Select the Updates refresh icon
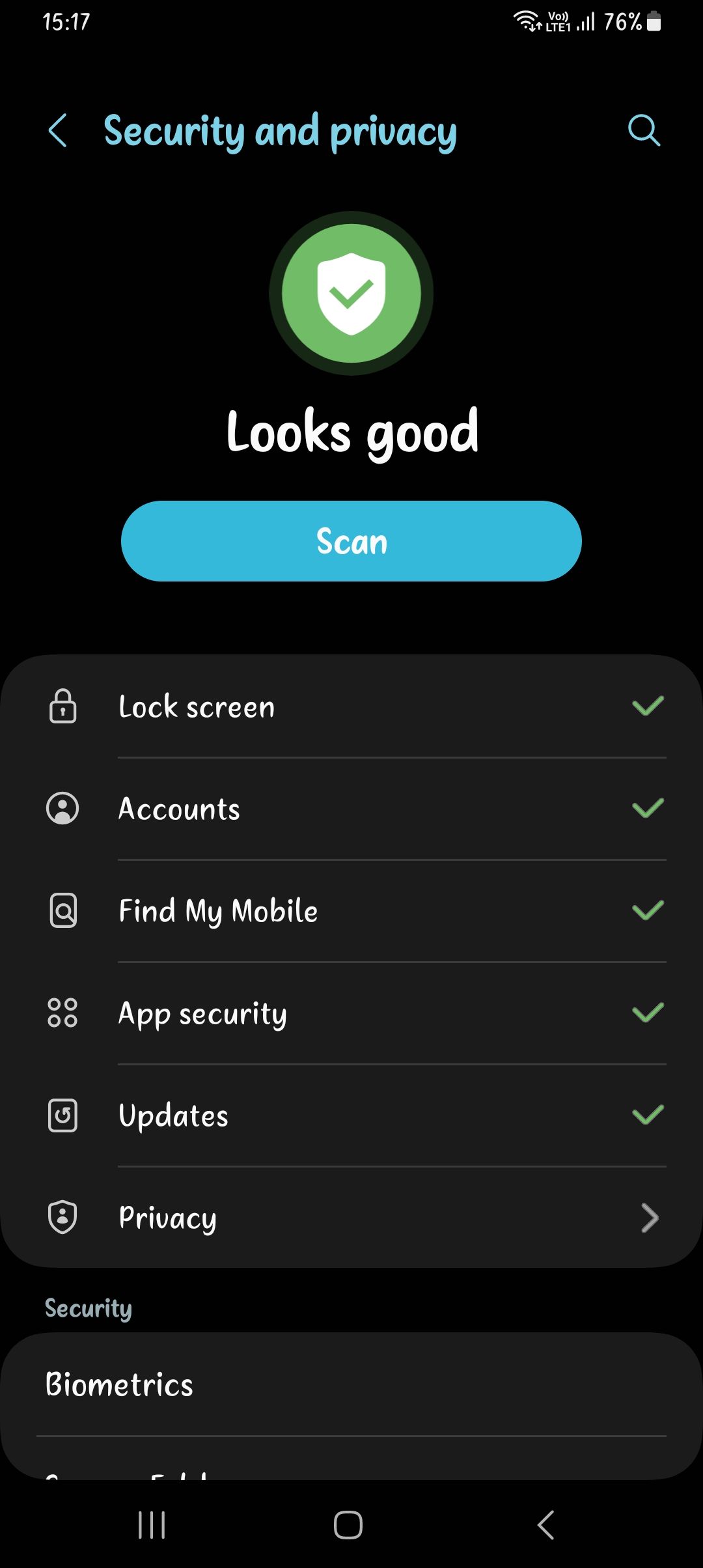Image resolution: width=703 pixels, height=1568 pixels. (62, 1115)
